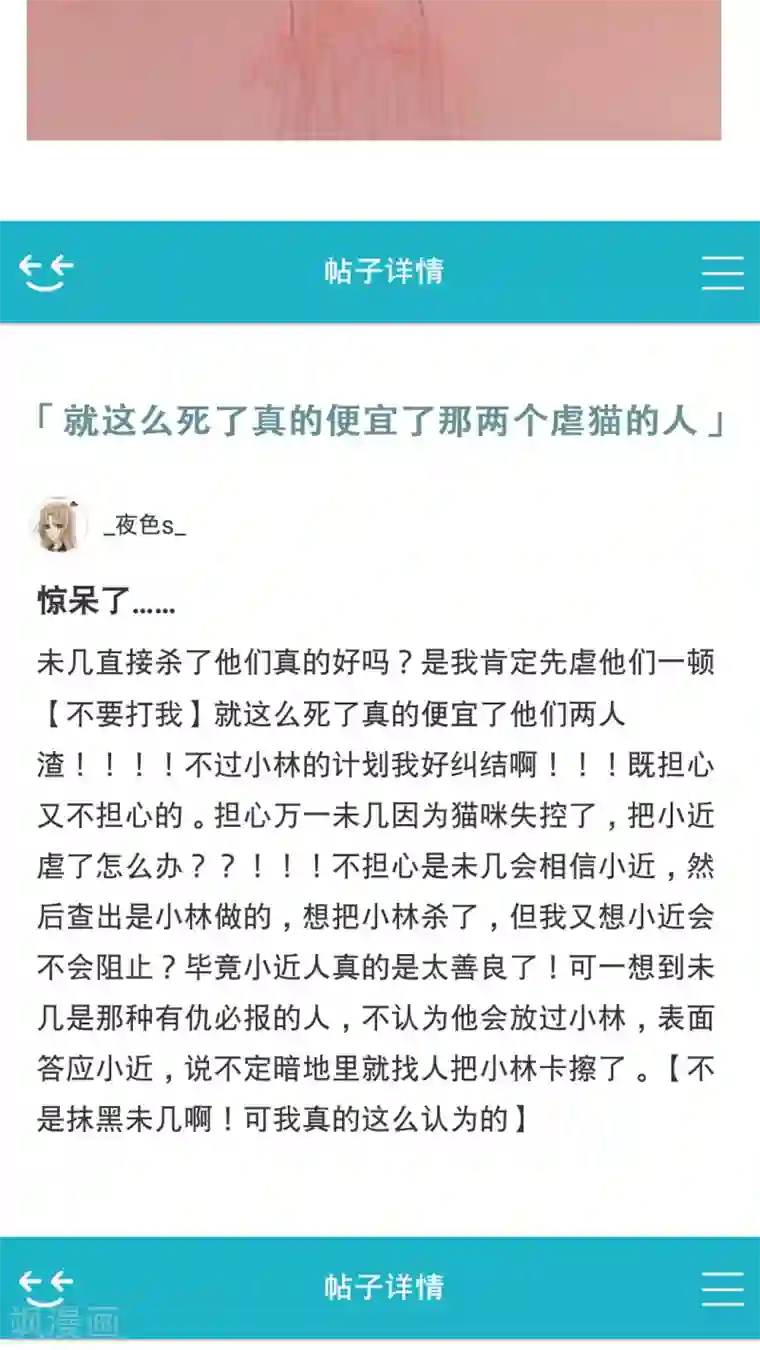Click the bold heading 惊呆了……
This screenshot has height=1350, width=760.
[x=103, y=601]
